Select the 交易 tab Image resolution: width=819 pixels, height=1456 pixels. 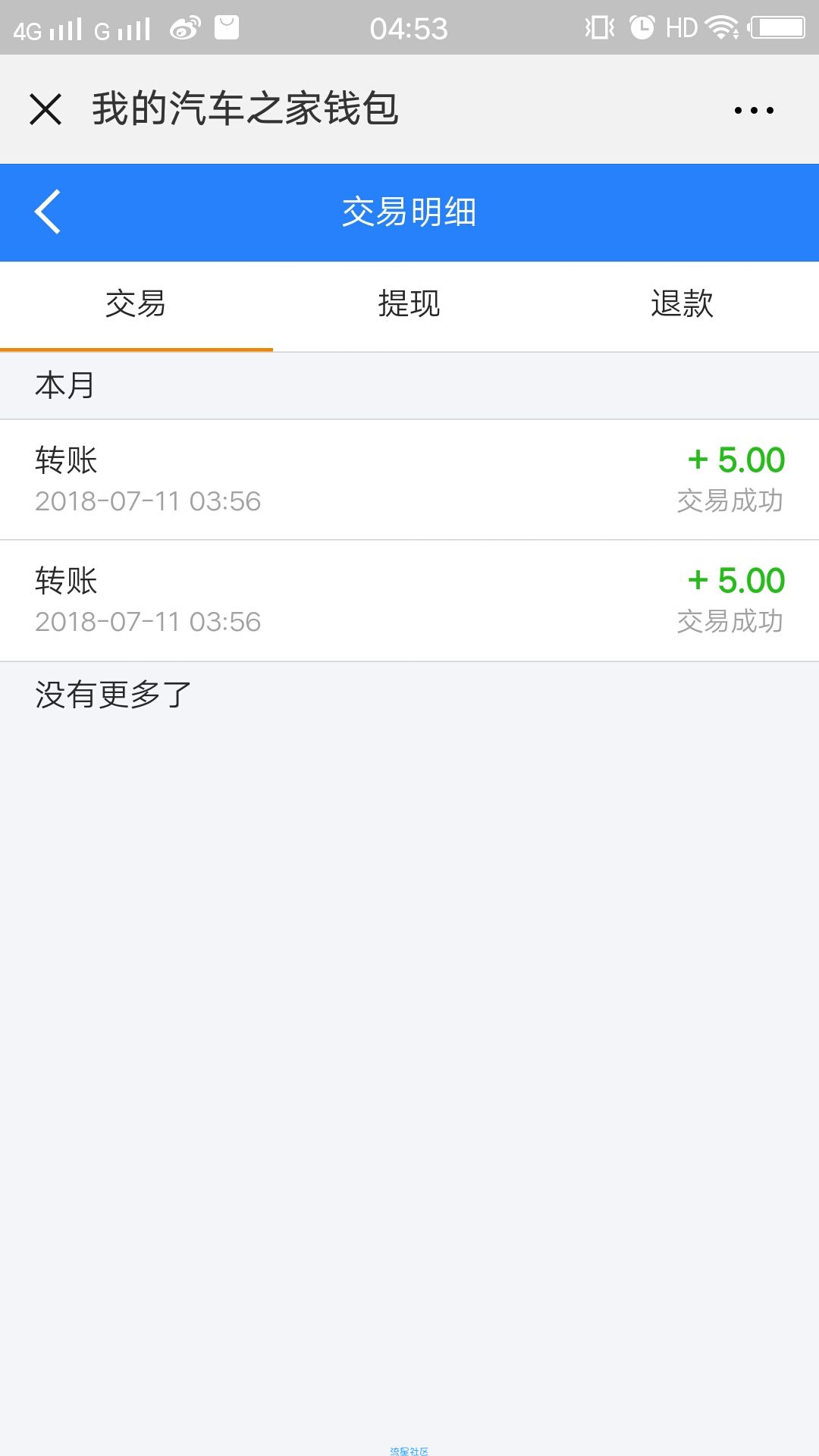[136, 306]
